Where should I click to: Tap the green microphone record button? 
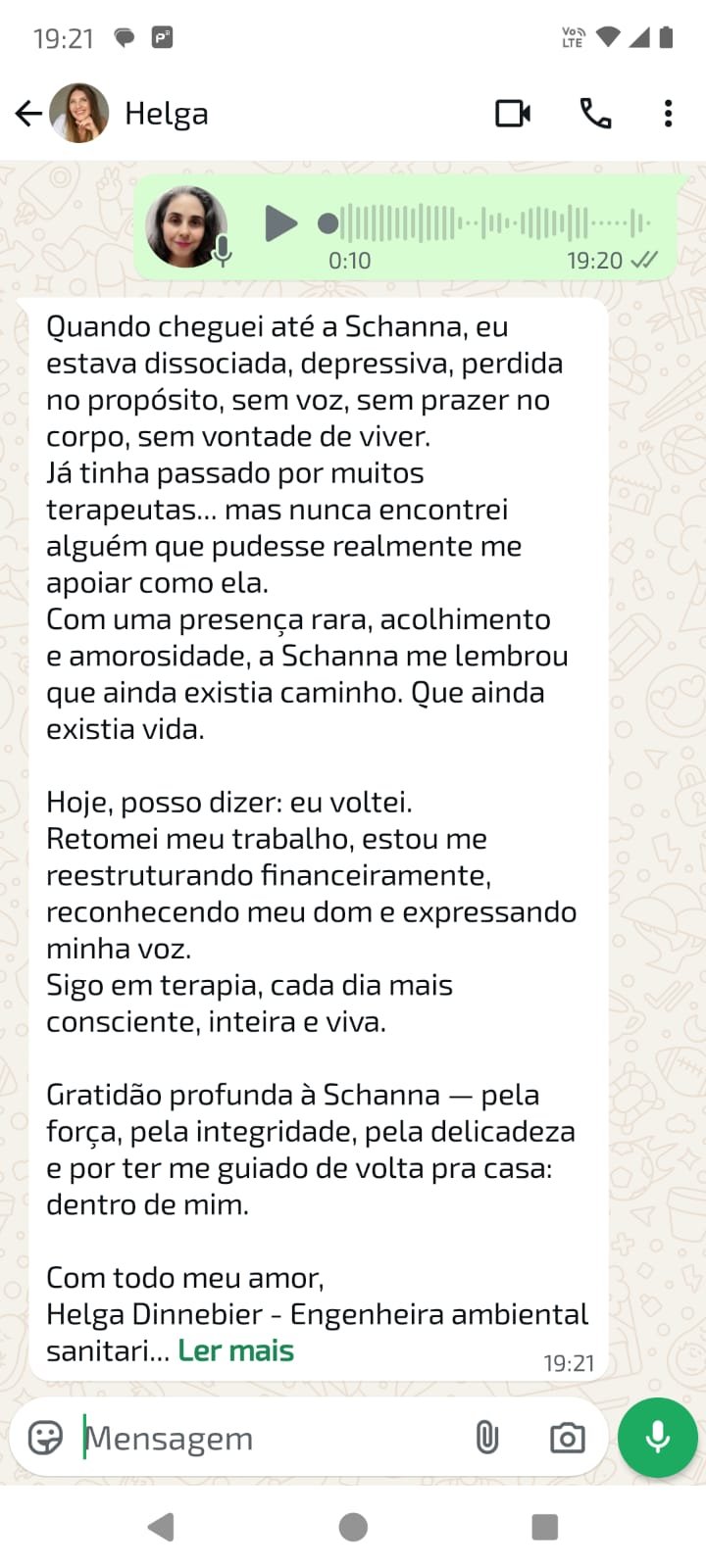[x=658, y=1437]
